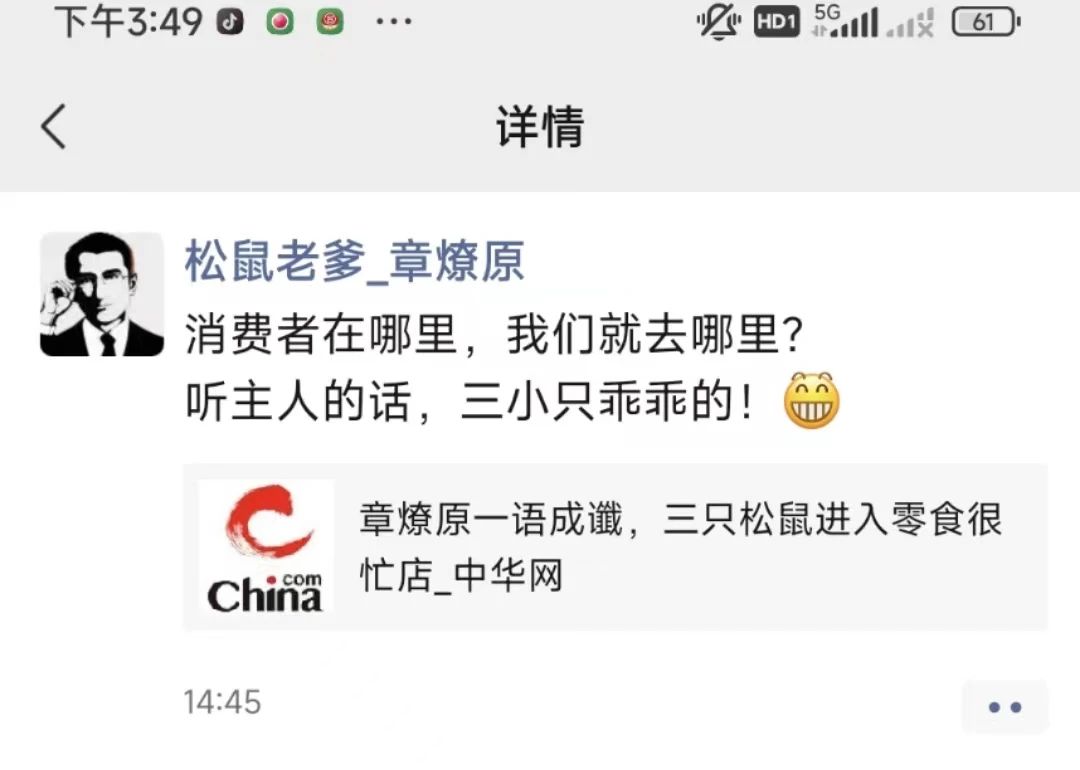
Task: Open the like and comment options button
Action: [1004, 706]
